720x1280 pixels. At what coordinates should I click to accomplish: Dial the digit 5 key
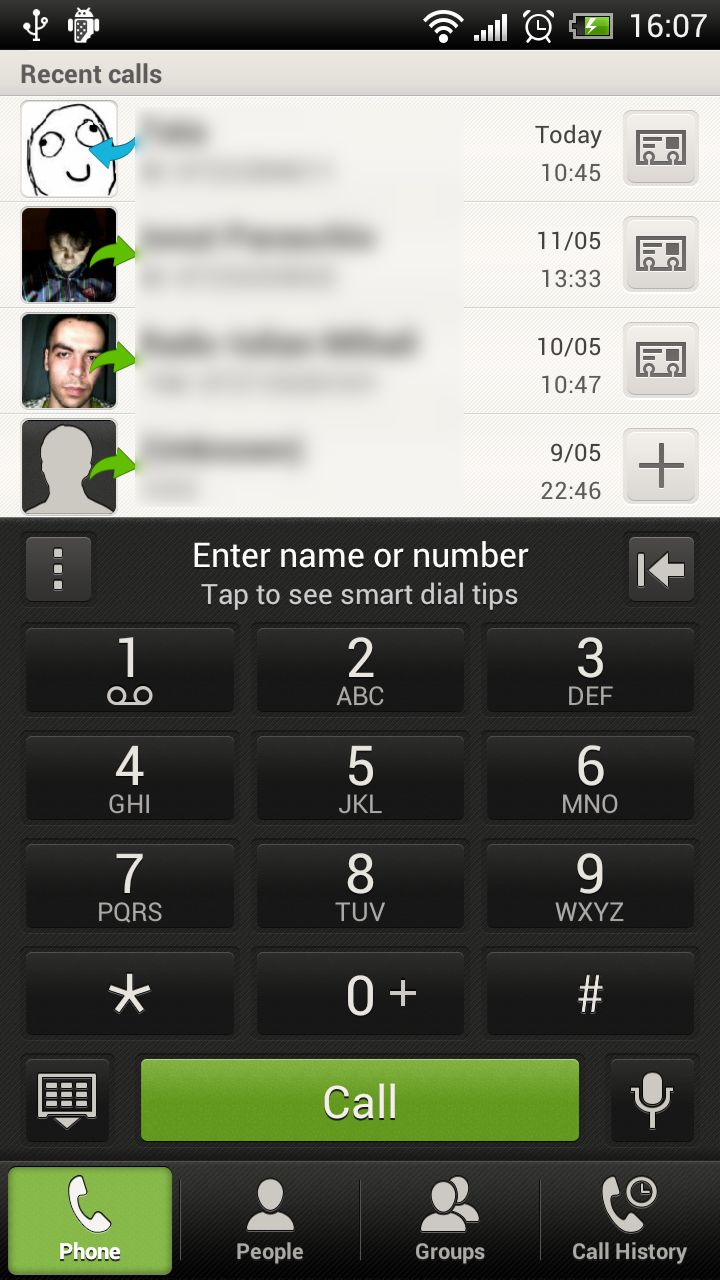(360, 779)
